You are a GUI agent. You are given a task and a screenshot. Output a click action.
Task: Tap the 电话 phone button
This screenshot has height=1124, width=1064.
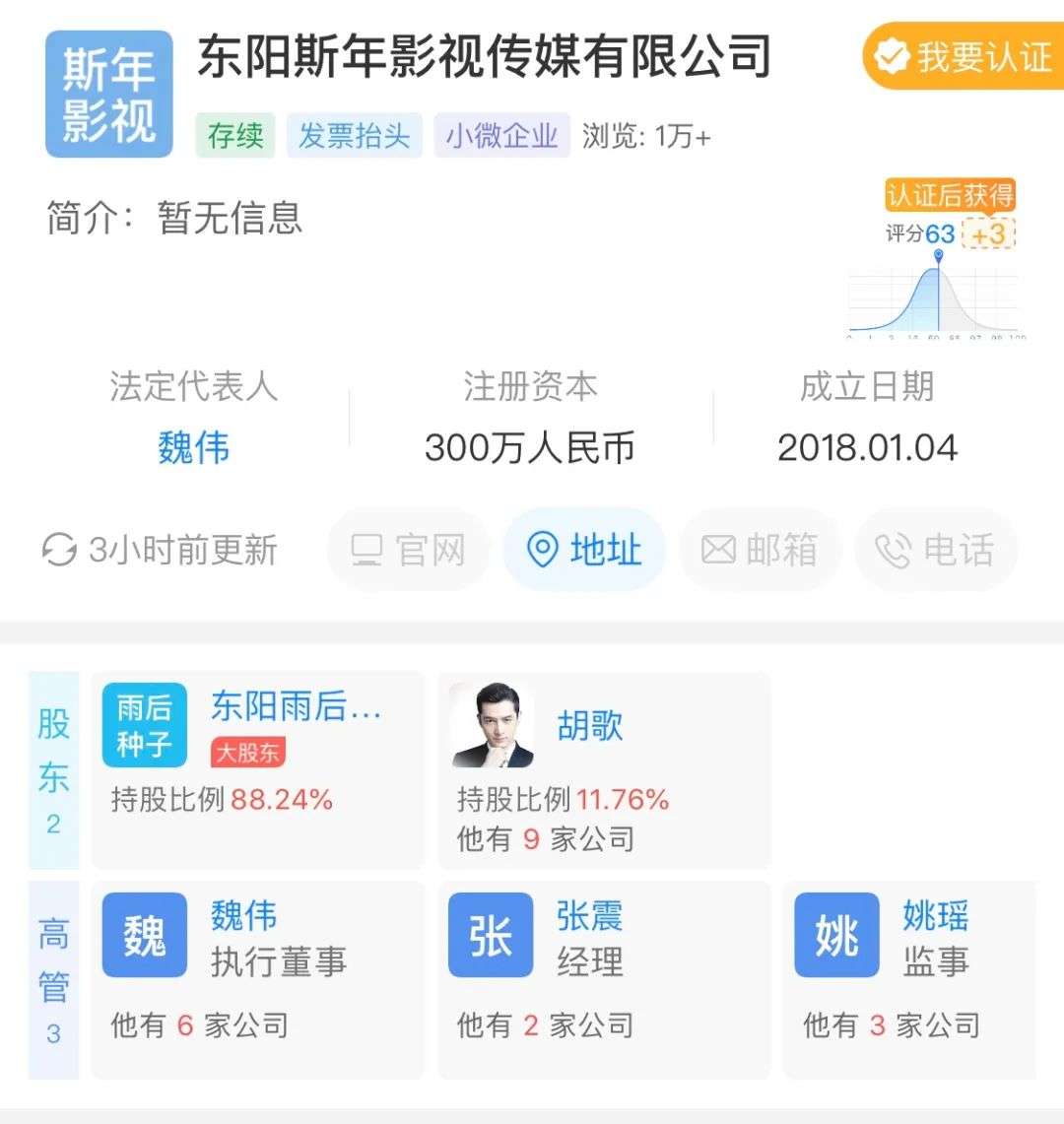(935, 550)
